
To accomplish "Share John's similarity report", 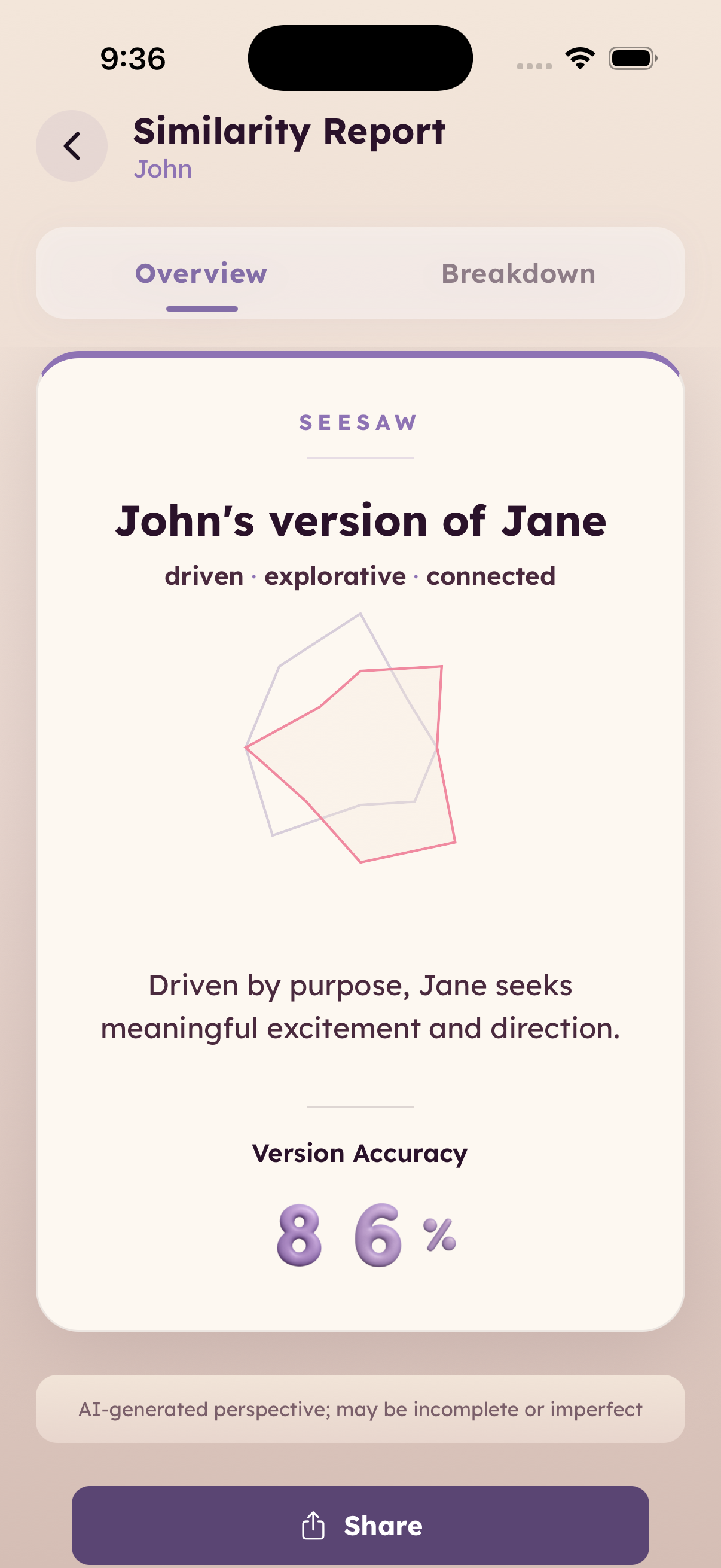I will point(360,1525).
